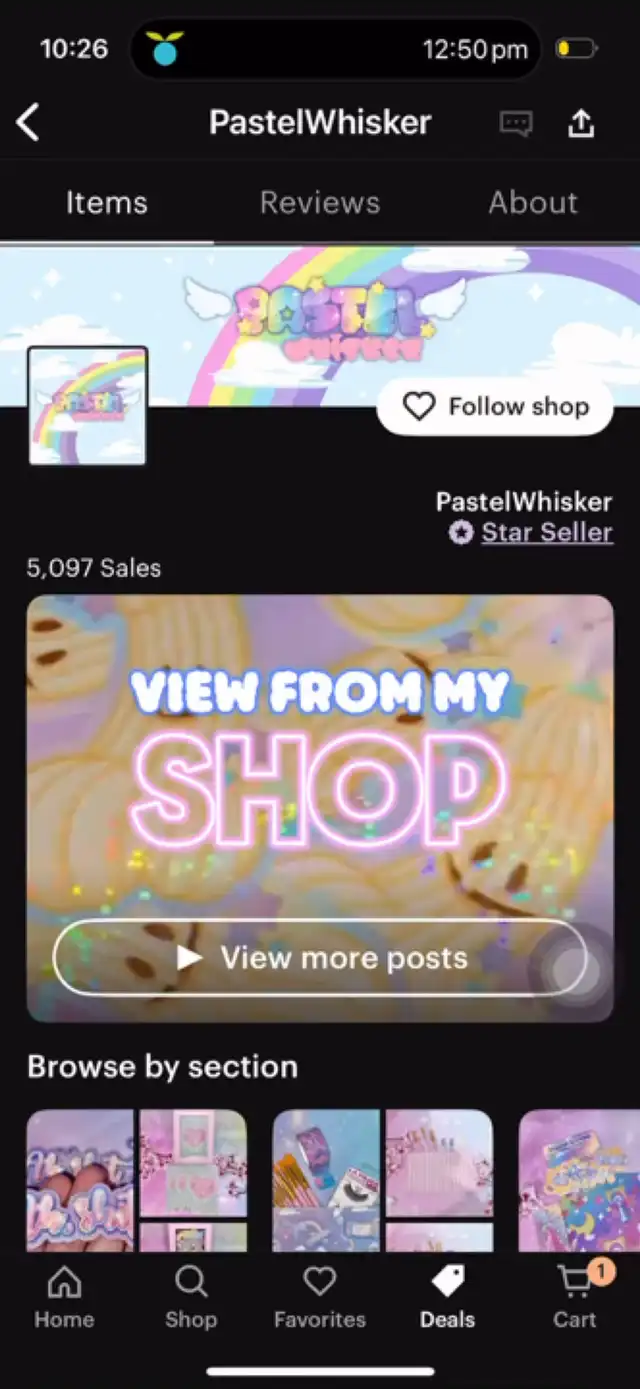Screen dimensions: 640x1389
Task: Tap View more posts
Action: tap(320, 958)
